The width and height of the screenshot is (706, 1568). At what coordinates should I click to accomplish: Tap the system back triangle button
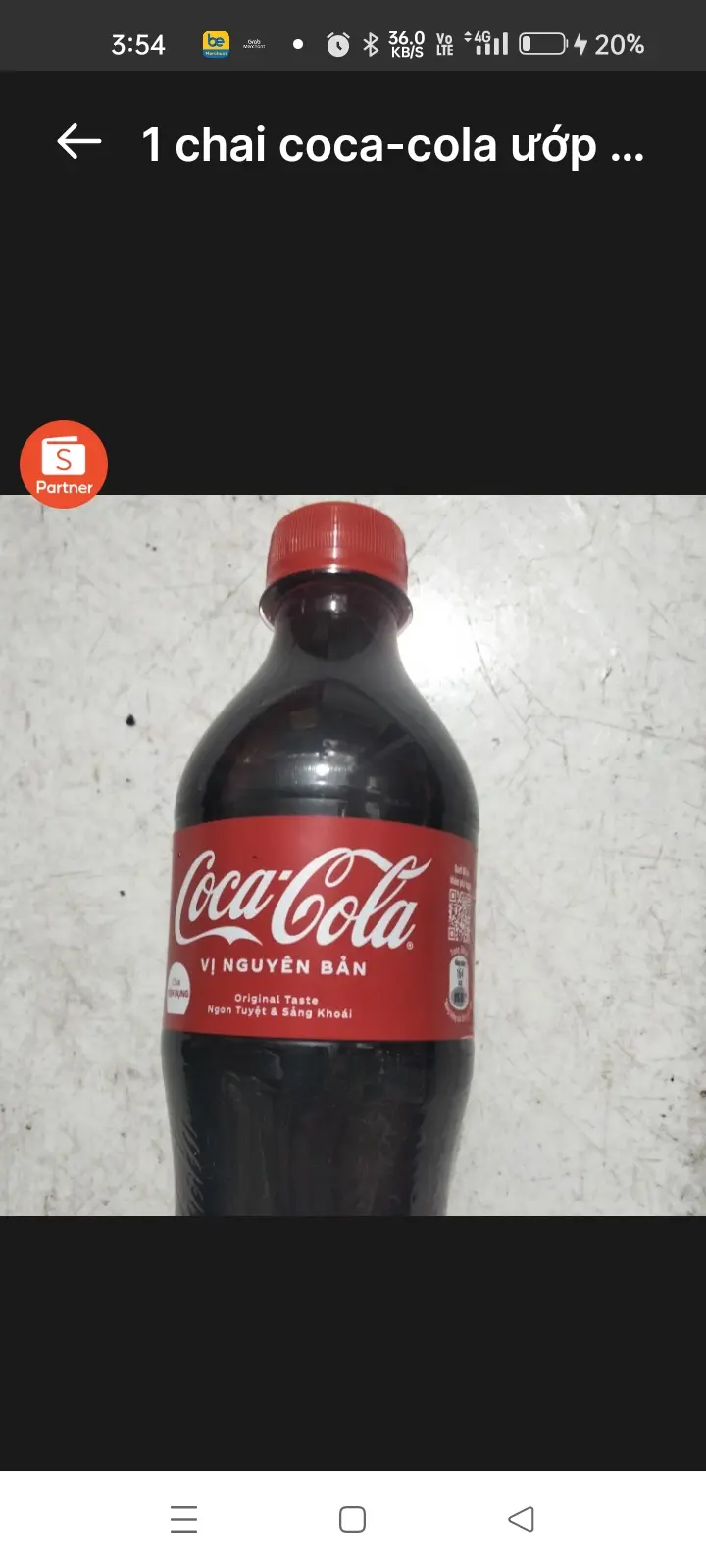click(521, 1519)
